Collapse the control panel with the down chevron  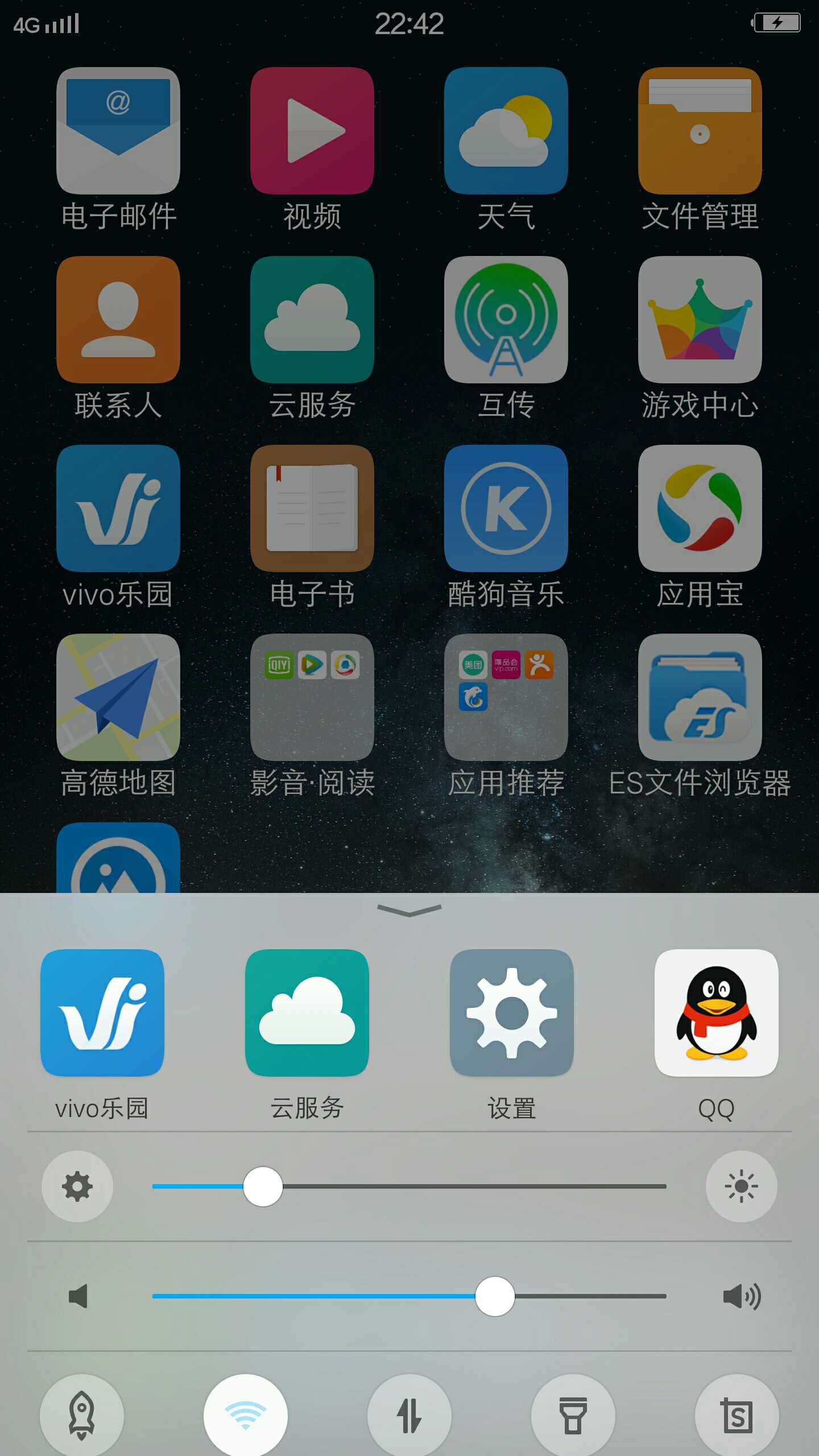pyautogui.click(x=409, y=911)
